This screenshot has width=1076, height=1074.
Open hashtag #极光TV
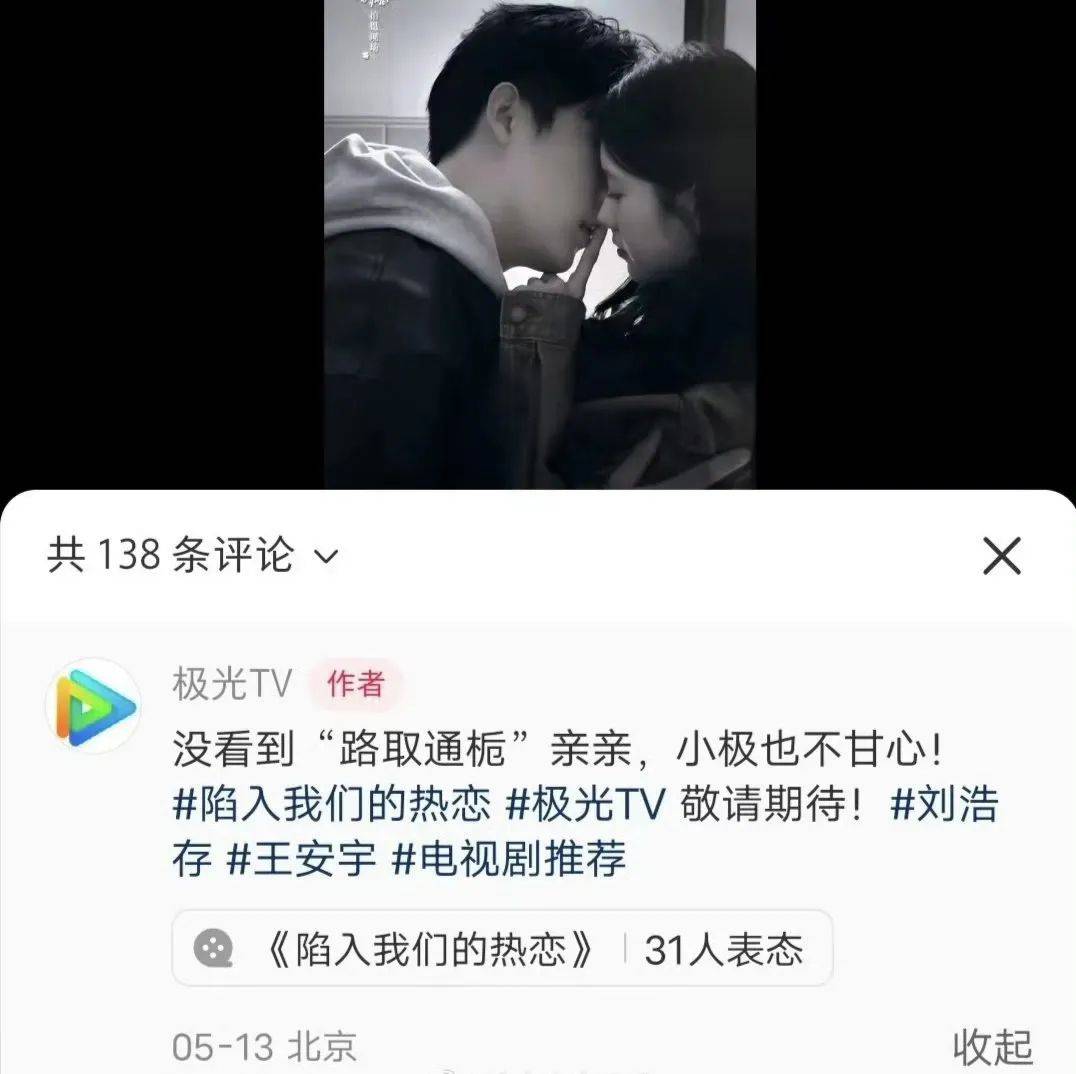tap(585, 805)
